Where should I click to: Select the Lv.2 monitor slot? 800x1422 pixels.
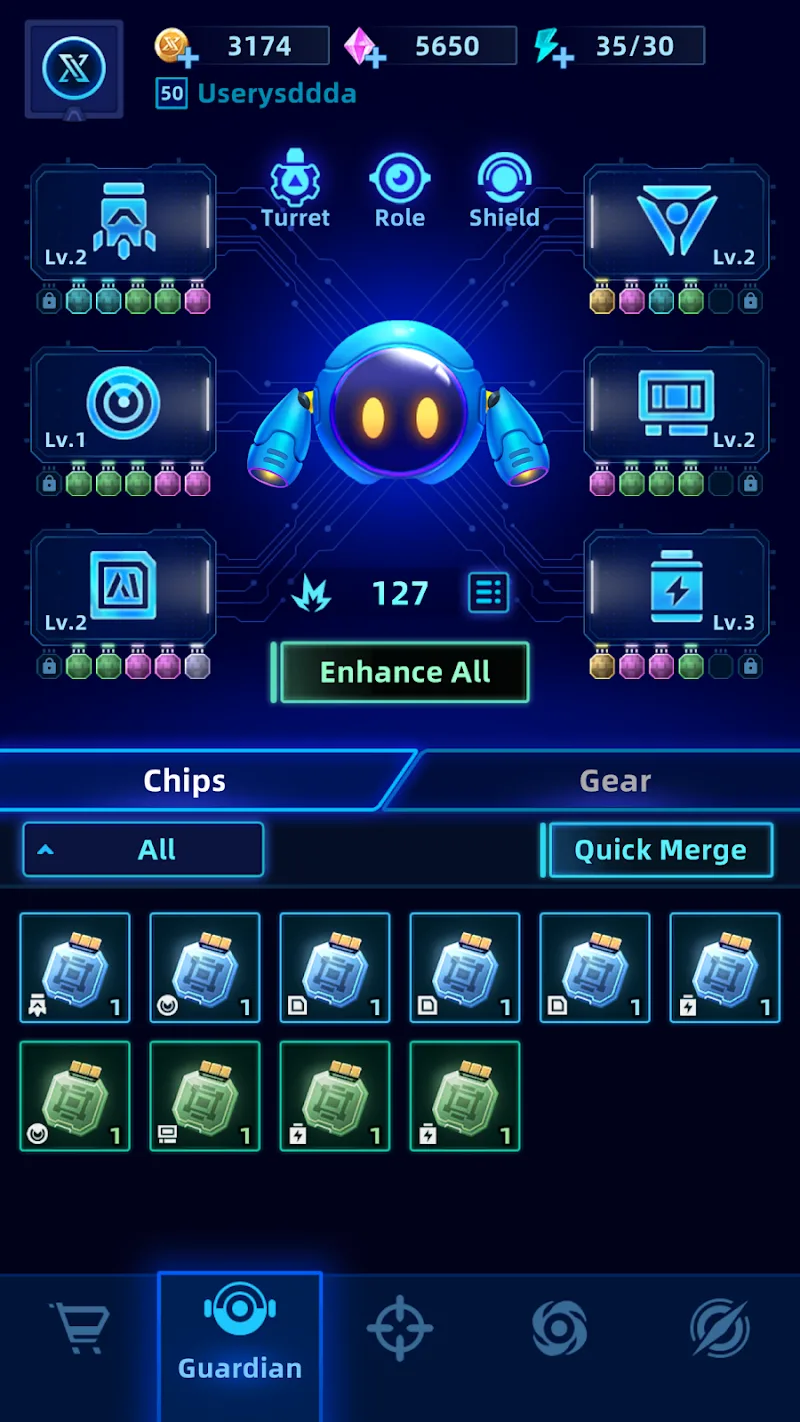[x=677, y=407]
